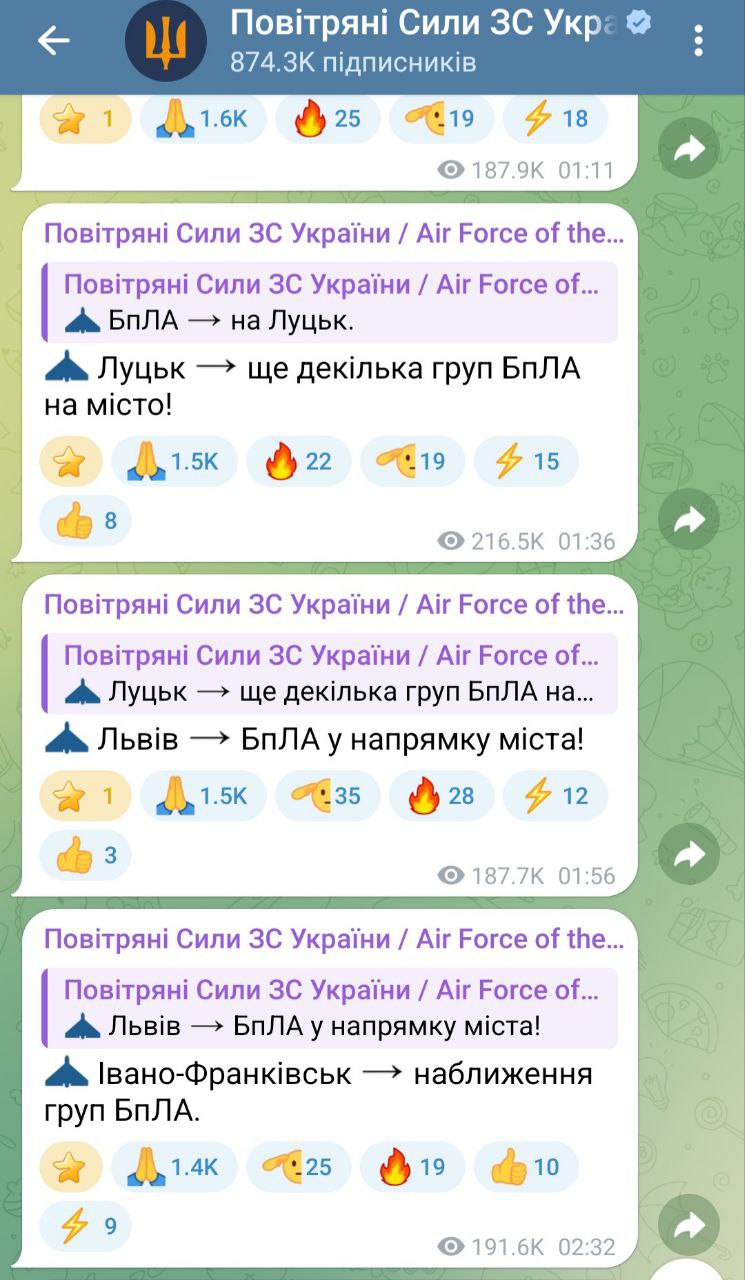Go back using the header arrow

click(53, 41)
